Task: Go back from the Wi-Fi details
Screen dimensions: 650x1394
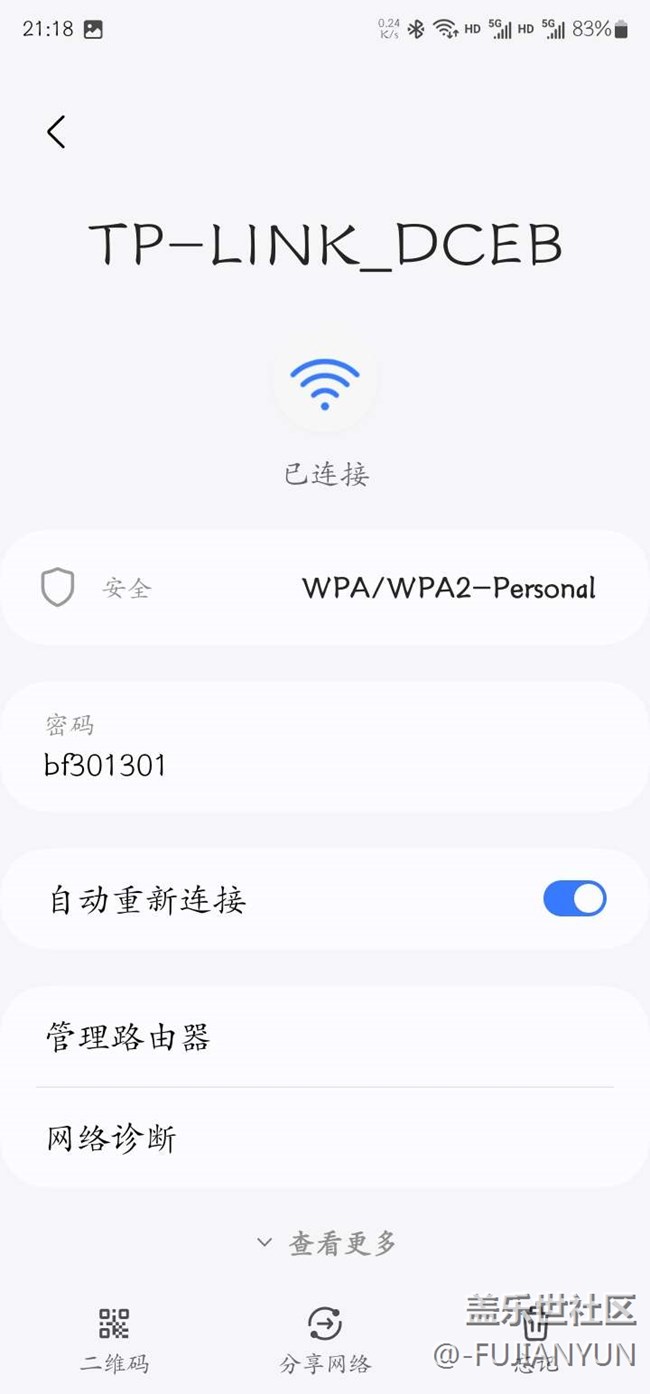Action: click(57, 131)
